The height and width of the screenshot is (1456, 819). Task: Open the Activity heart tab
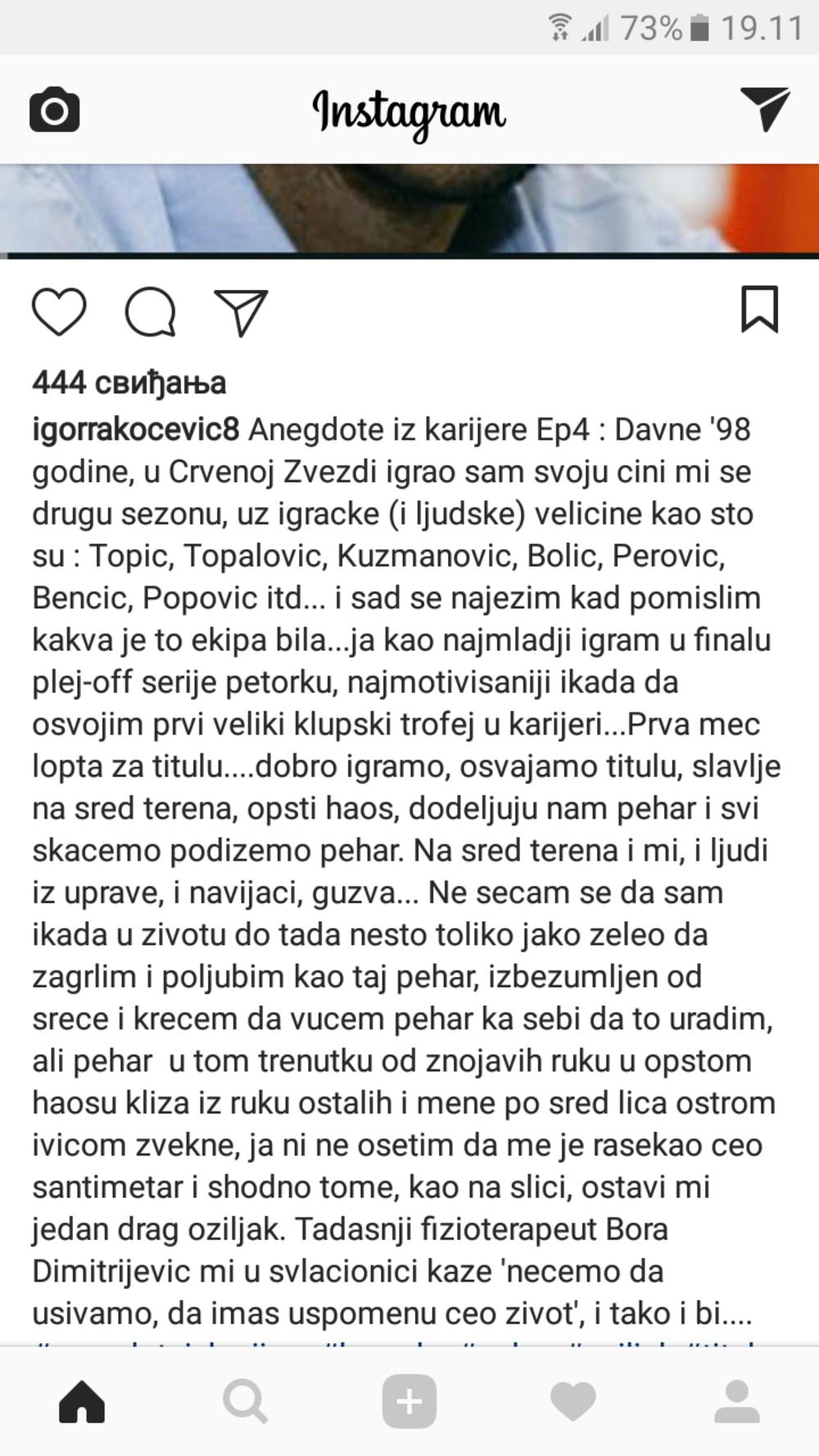point(572,1401)
